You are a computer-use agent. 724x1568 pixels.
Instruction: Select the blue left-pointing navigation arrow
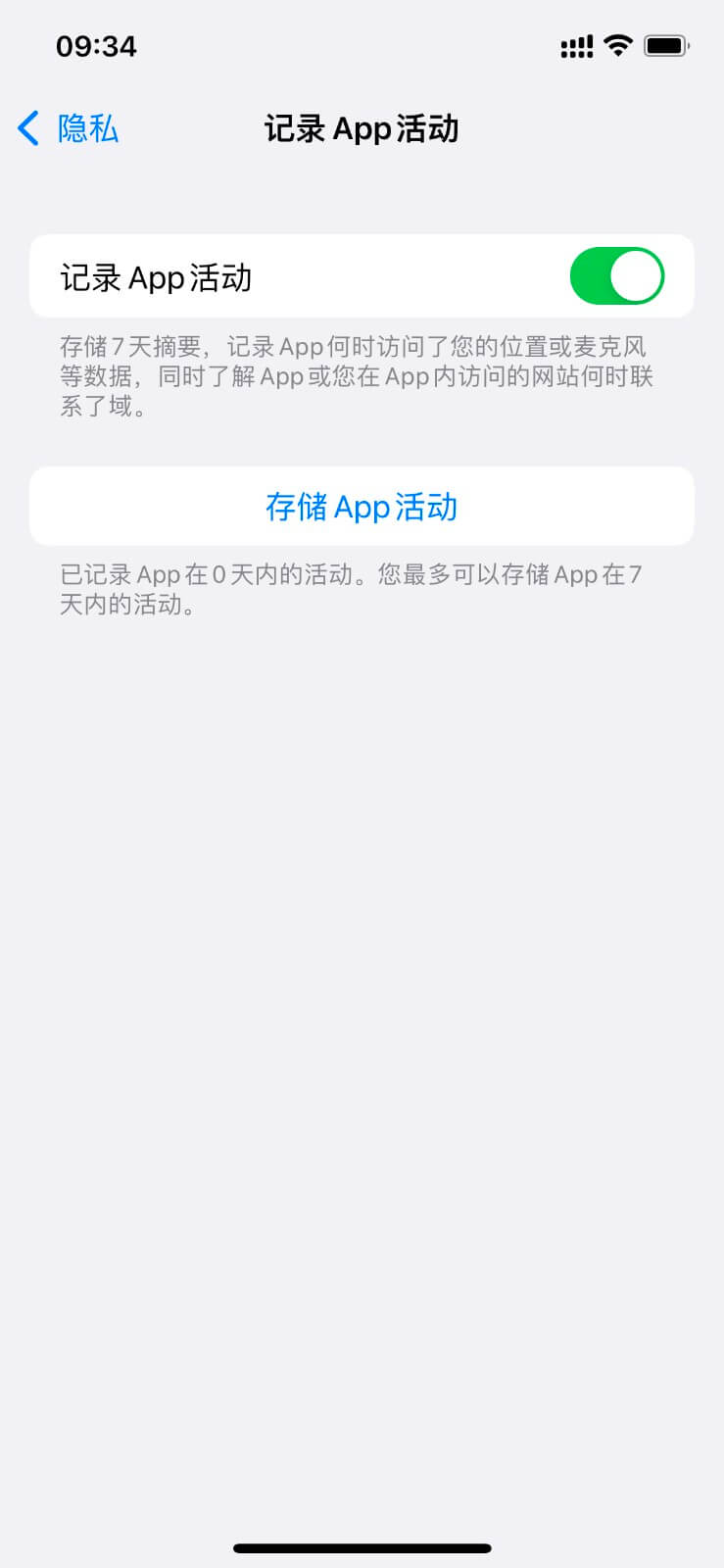(26, 128)
